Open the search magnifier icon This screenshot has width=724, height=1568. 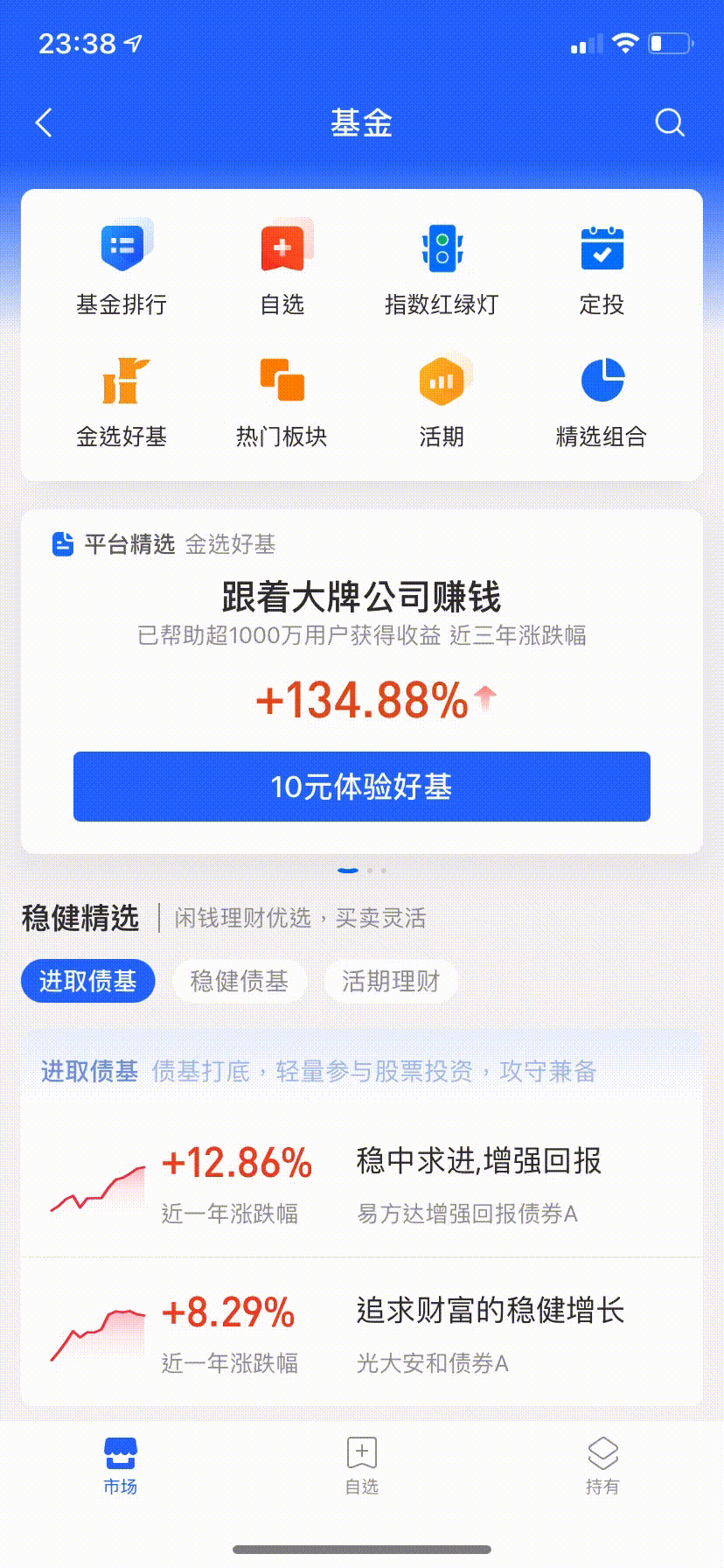pyautogui.click(x=670, y=123)
